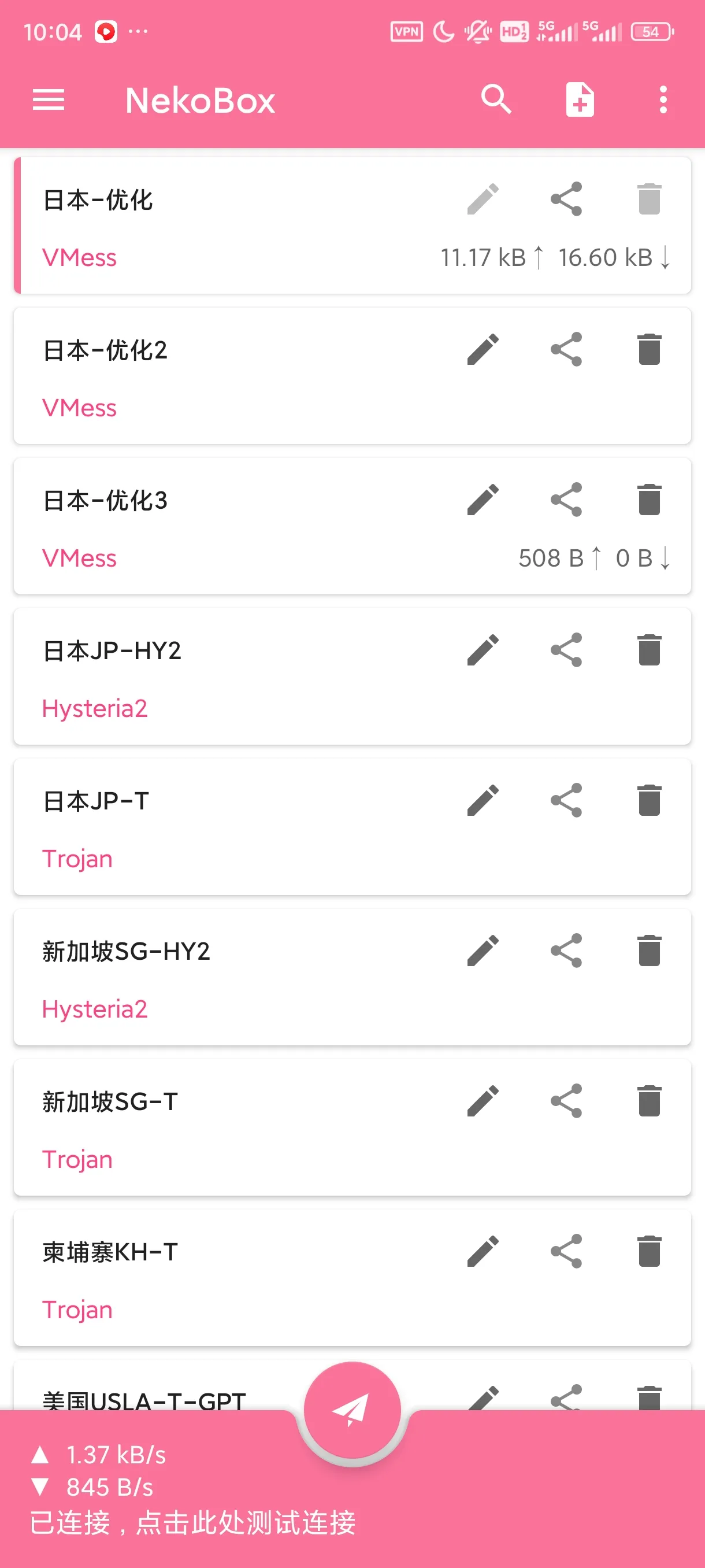Select the 日本-优化3 VMess profile
The height and width of the screenshot is (1568, 705).
tap(352, 526)
